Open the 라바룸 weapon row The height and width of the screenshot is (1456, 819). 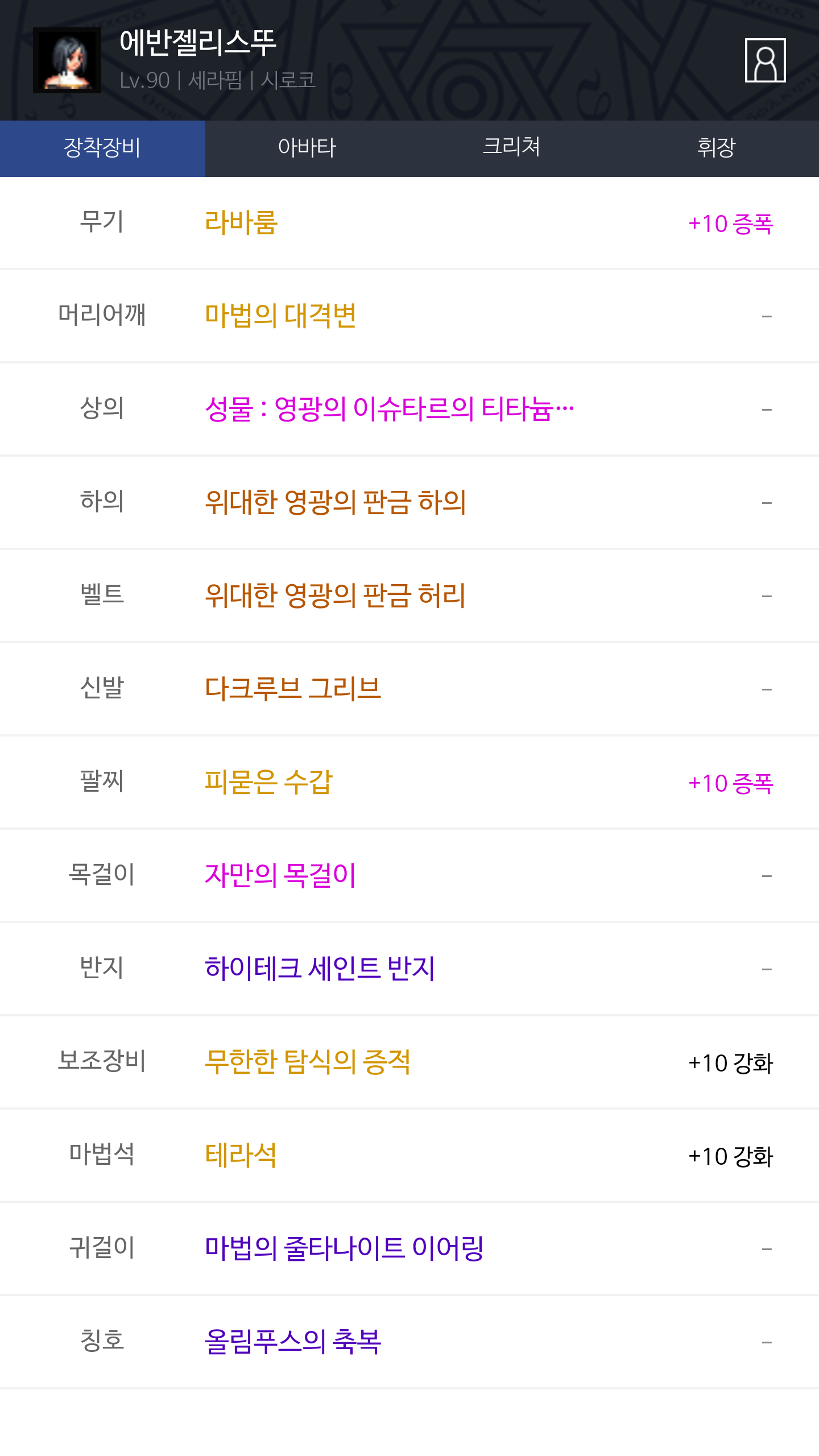(409, 222)
